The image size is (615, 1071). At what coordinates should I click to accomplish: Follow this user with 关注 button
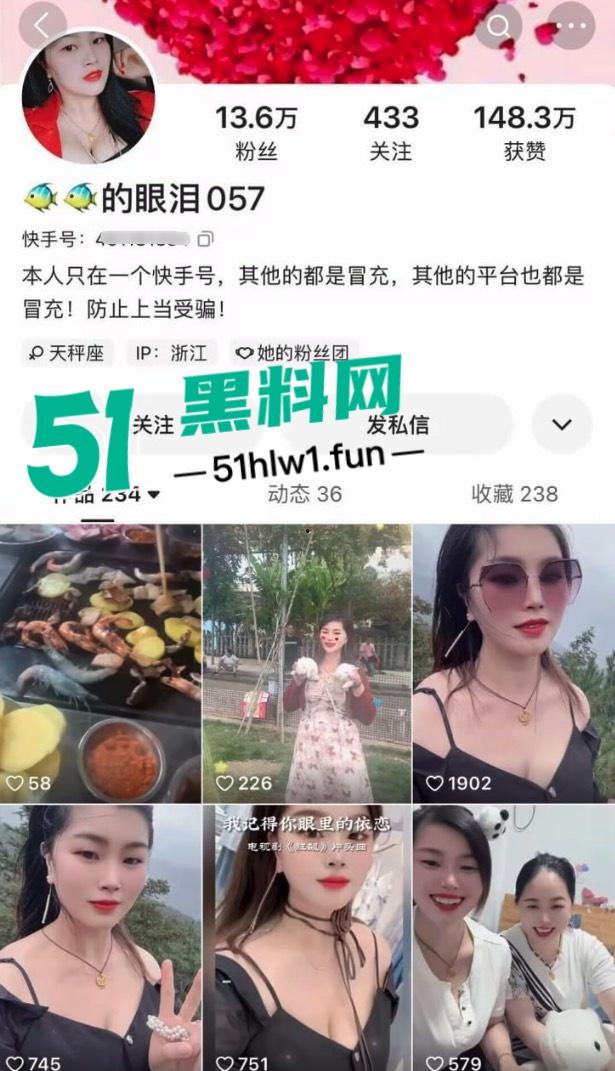[x=152, y=424]
